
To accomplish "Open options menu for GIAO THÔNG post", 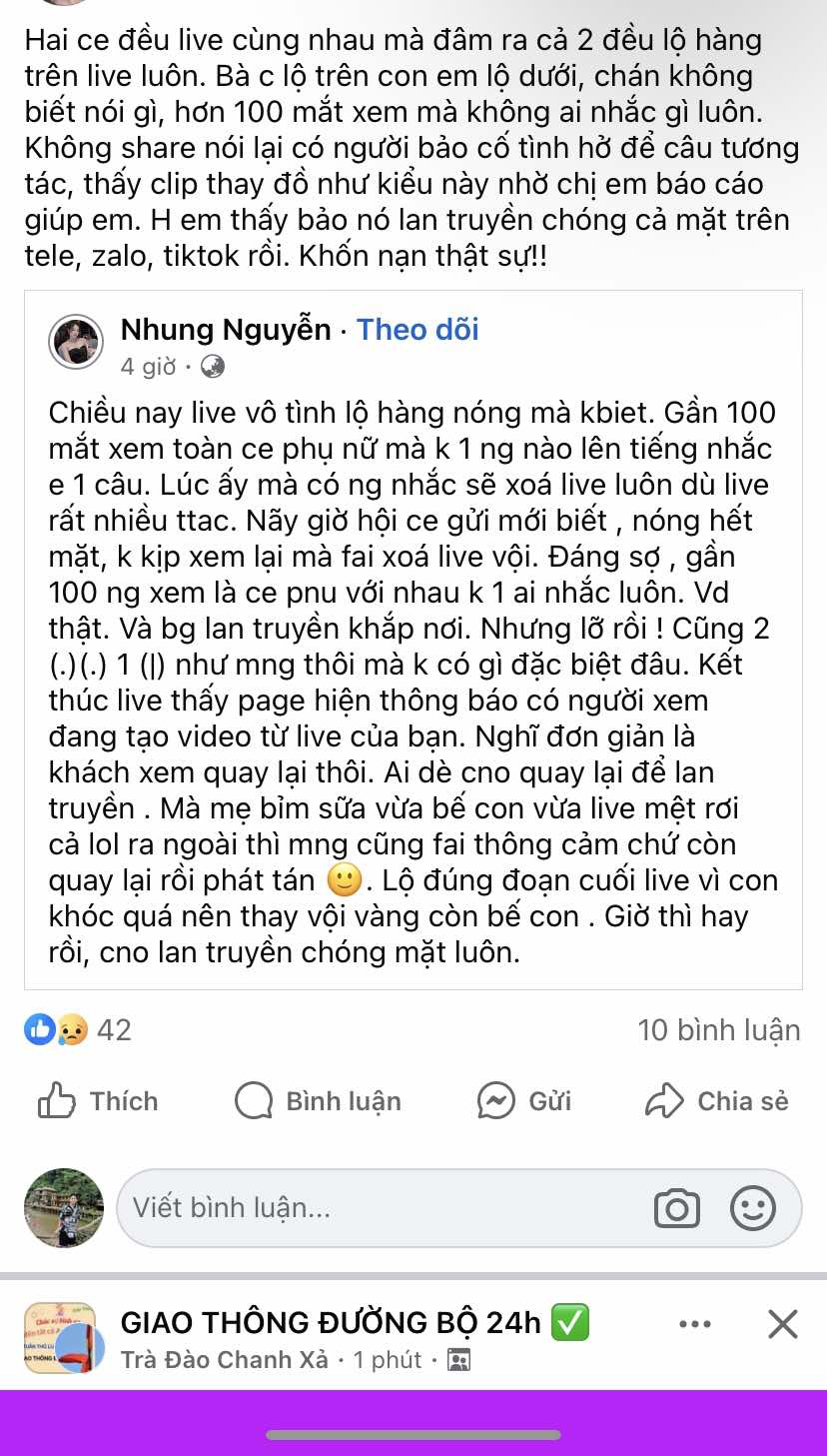I will pos(694,1325).
